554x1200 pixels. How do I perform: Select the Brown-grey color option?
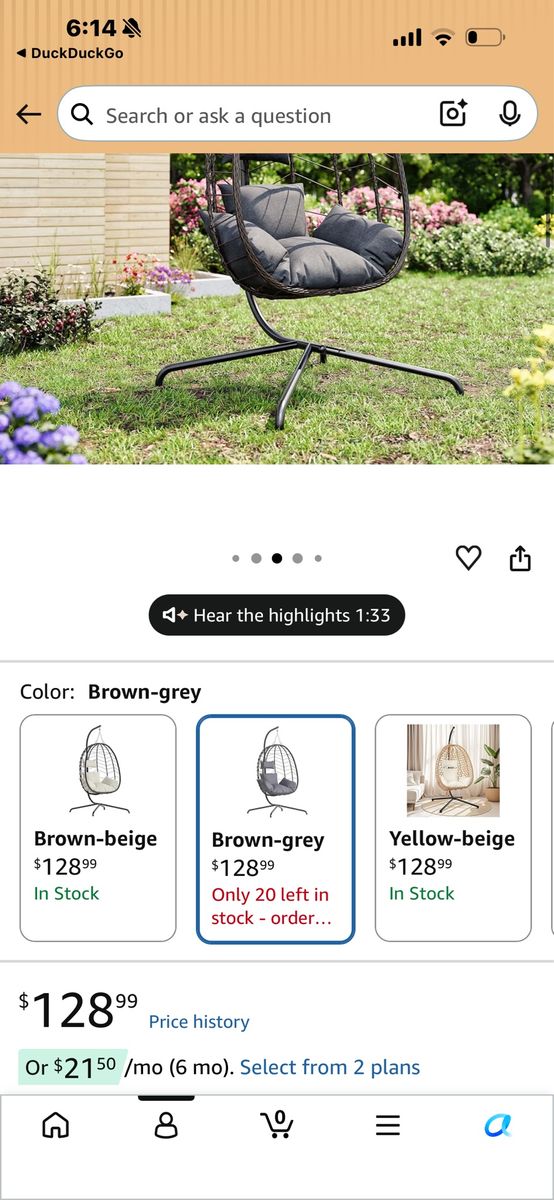pos(276,829)
